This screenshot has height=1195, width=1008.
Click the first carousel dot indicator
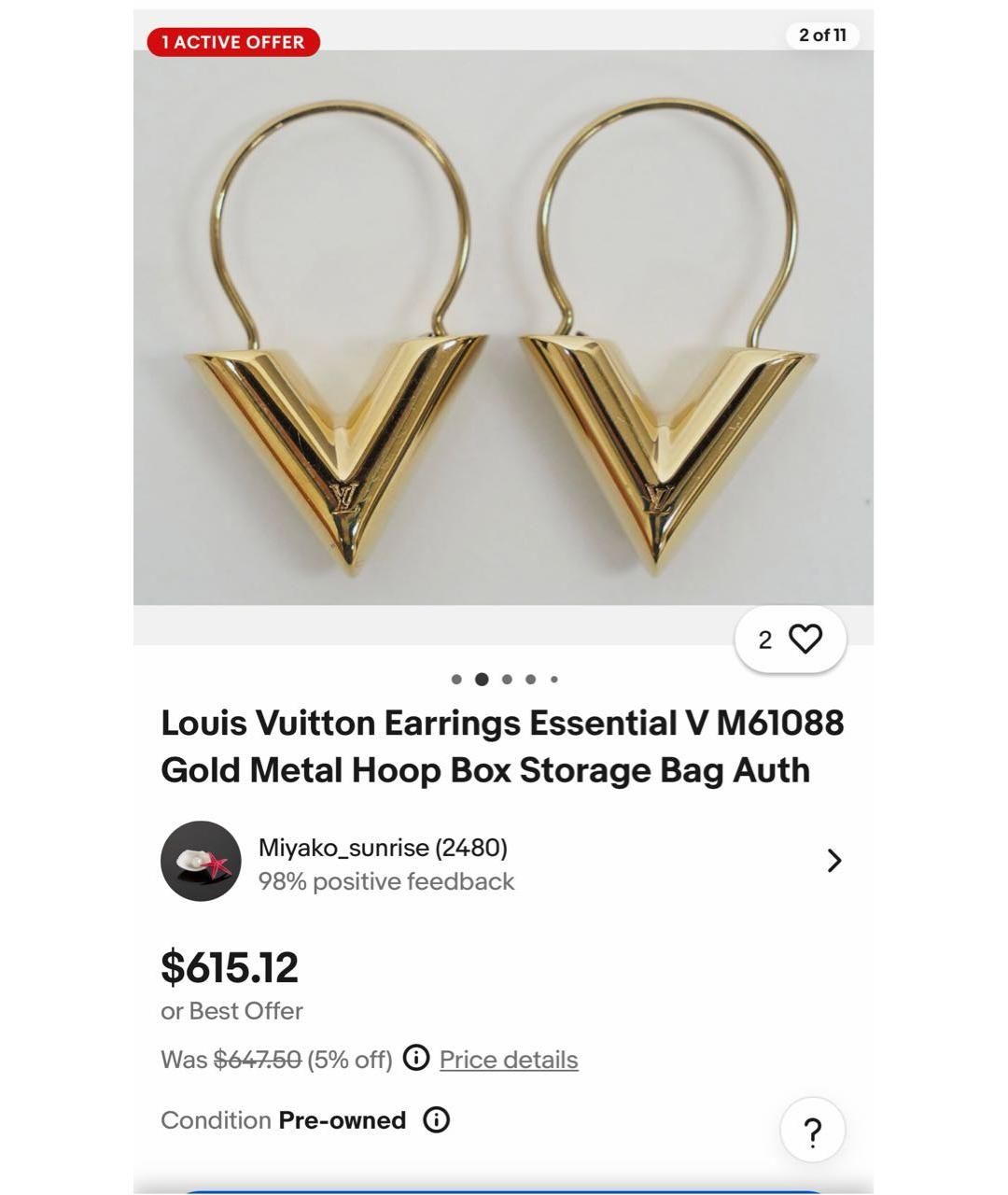(455, 679)
